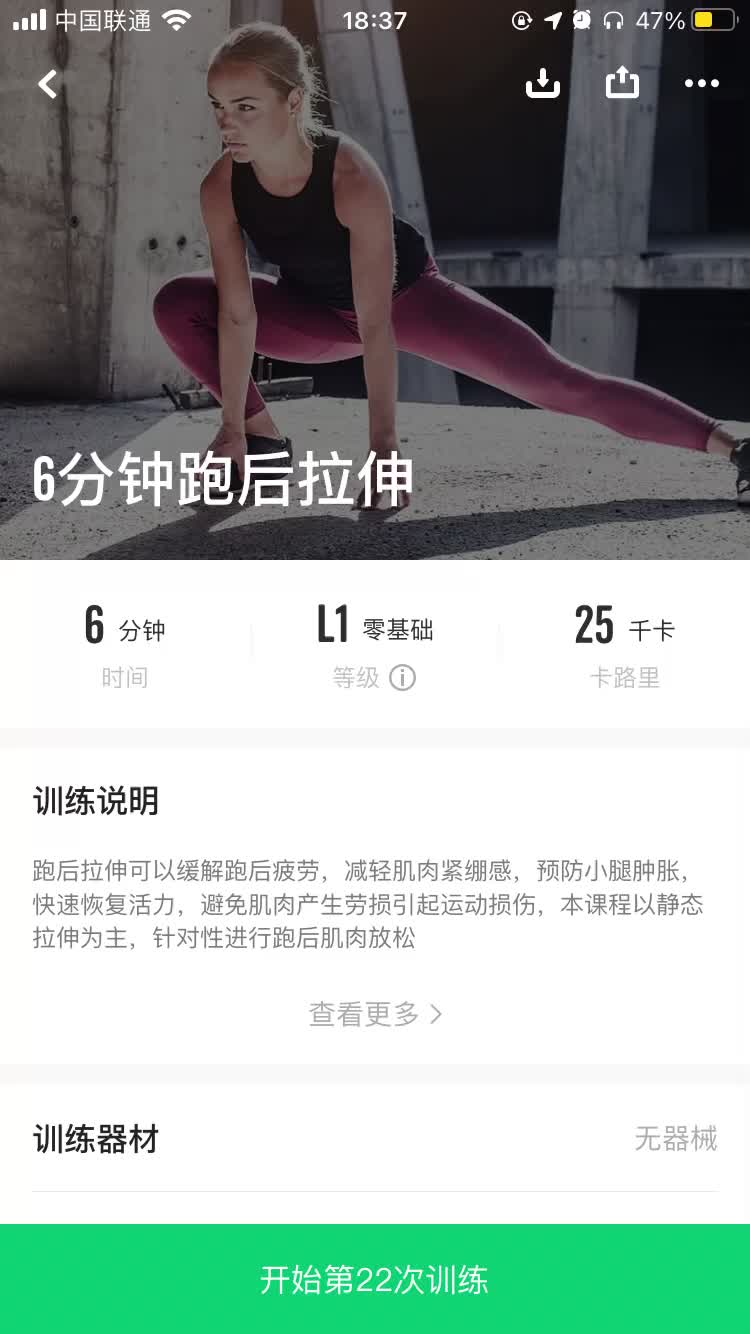The height and width of the screenshot is (1334, 750).
Task: Expand 查看更多 to read full training description
Action: (375, 1014)
